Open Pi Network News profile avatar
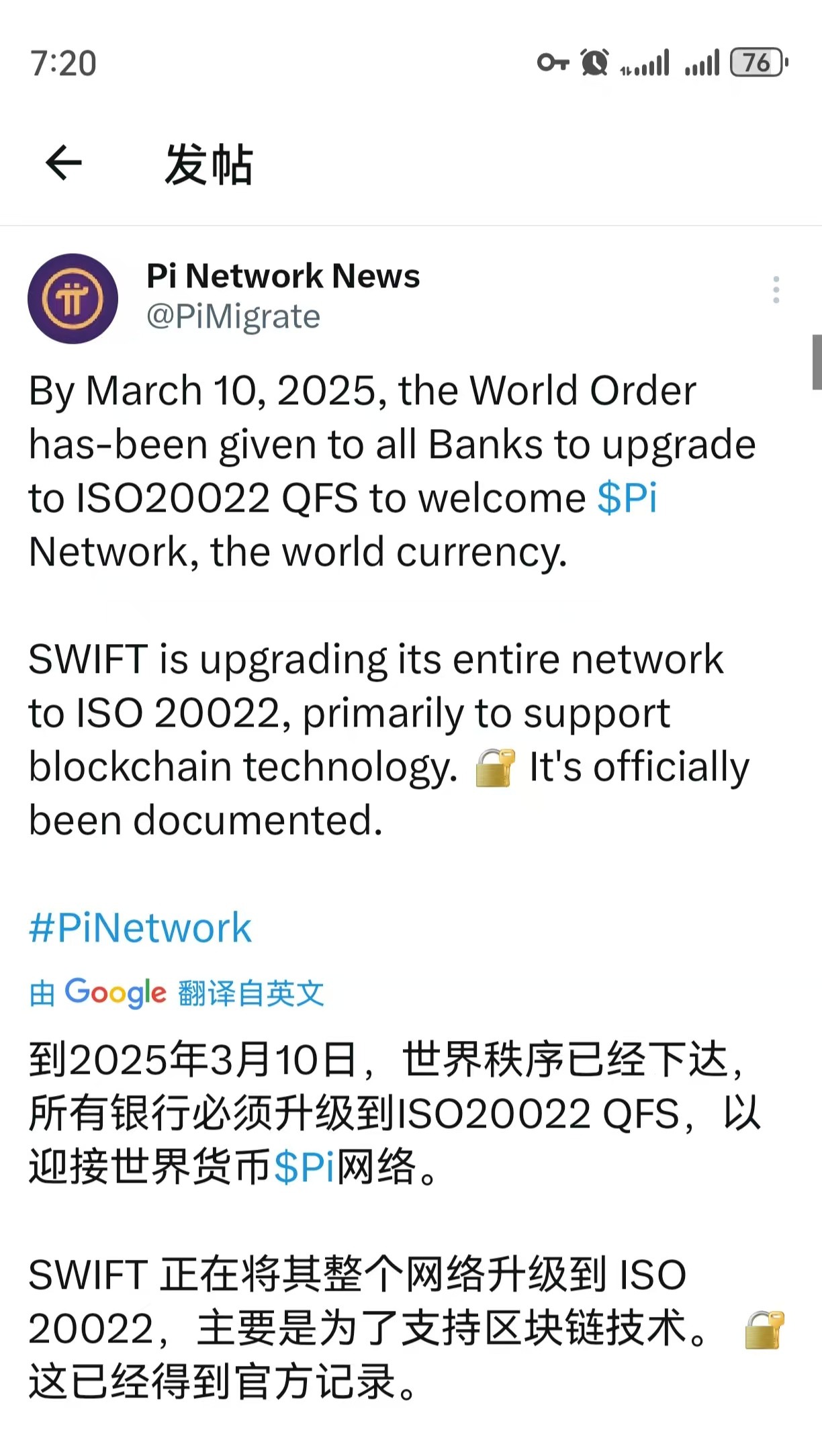This screenshot has height=1456, width=822. click(73, 298)
